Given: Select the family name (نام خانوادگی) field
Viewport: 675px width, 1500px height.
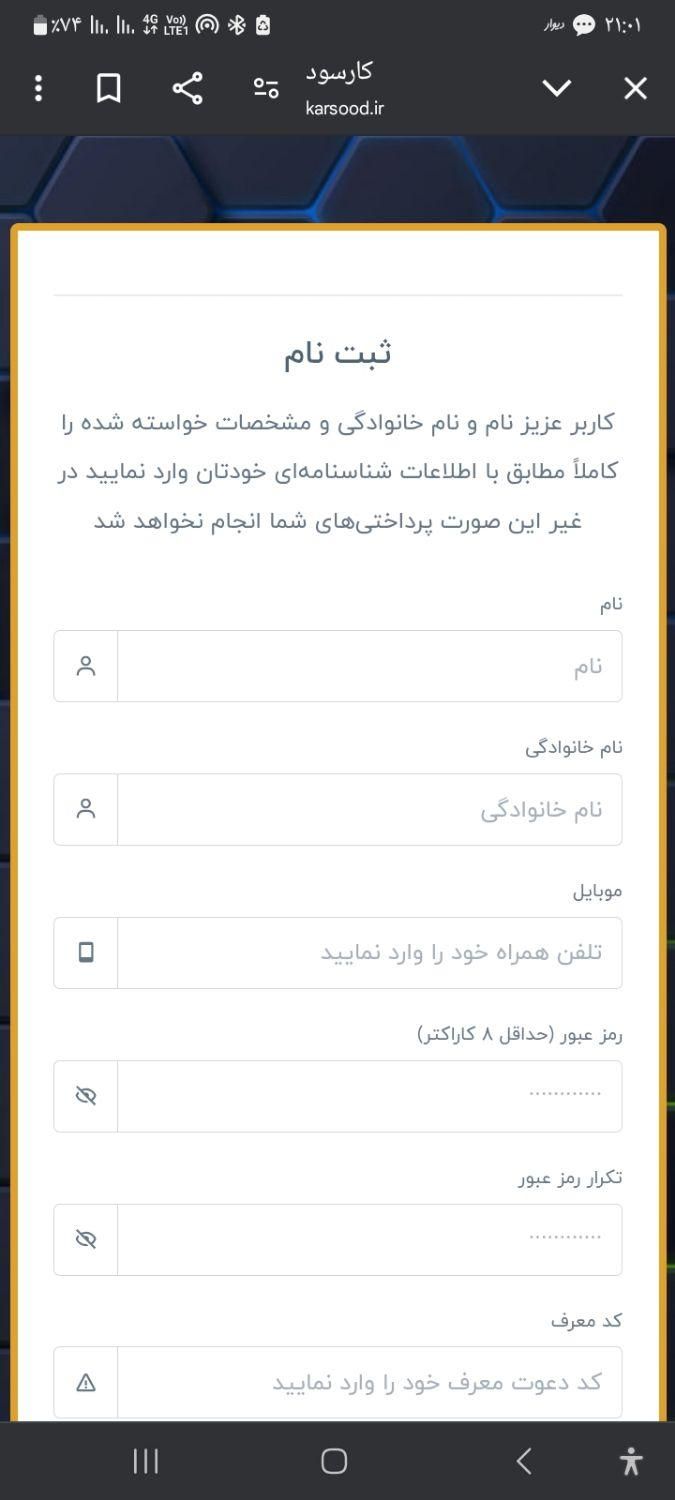Looking at the screenshot, I should [369, 809].
